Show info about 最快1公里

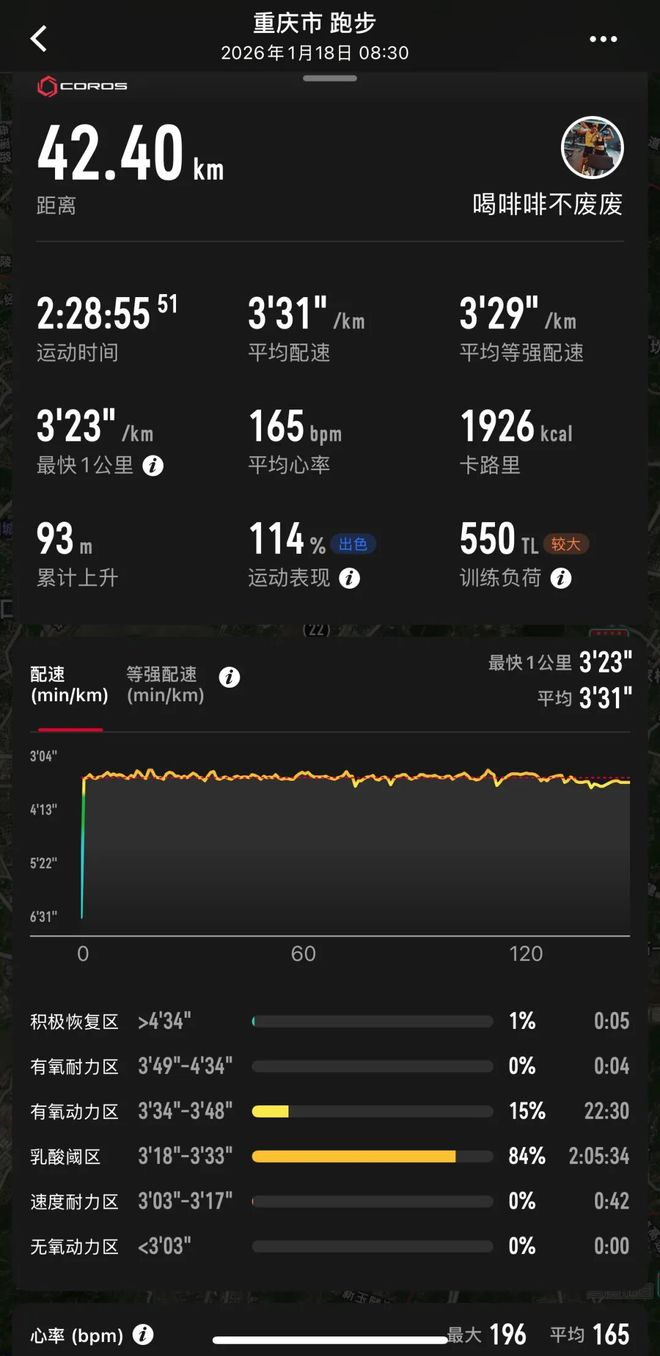click(x=153, y=465)
